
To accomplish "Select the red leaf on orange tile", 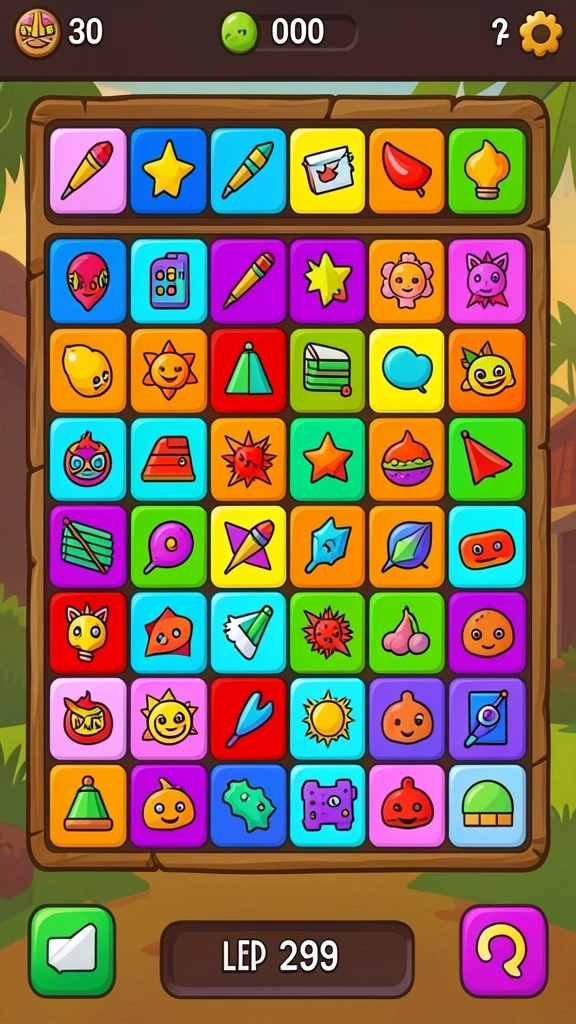I will [x=407, y=171].
